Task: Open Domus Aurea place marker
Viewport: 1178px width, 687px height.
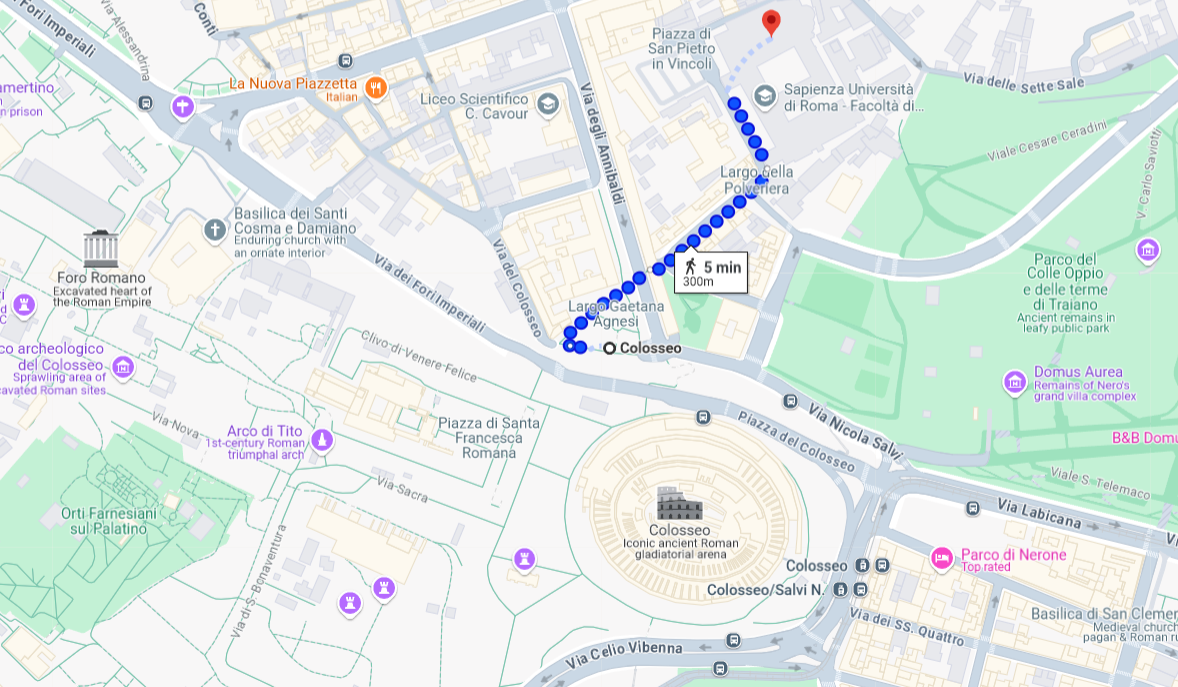Action: (1015, 382)
